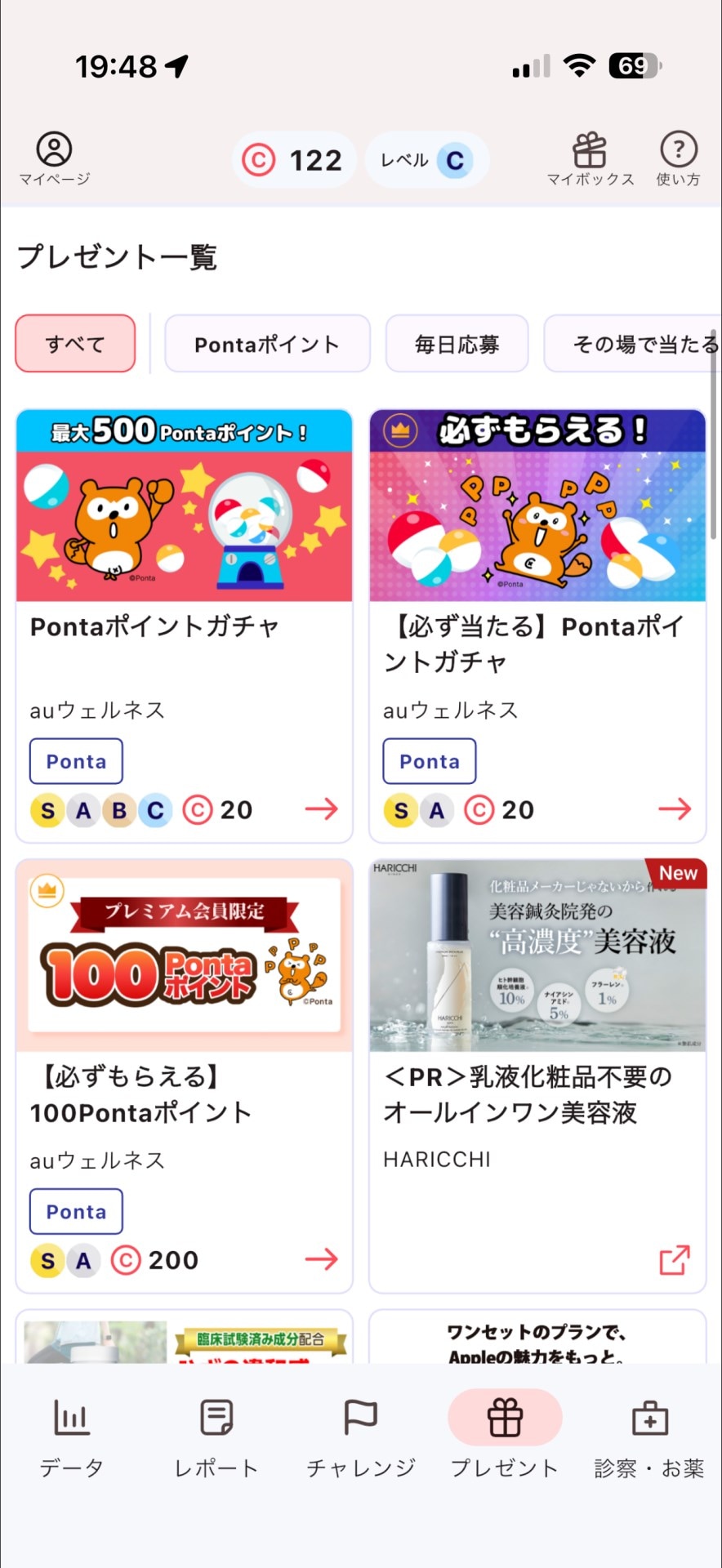Filter presents by 毎日応募

click(x=457, y=344)
